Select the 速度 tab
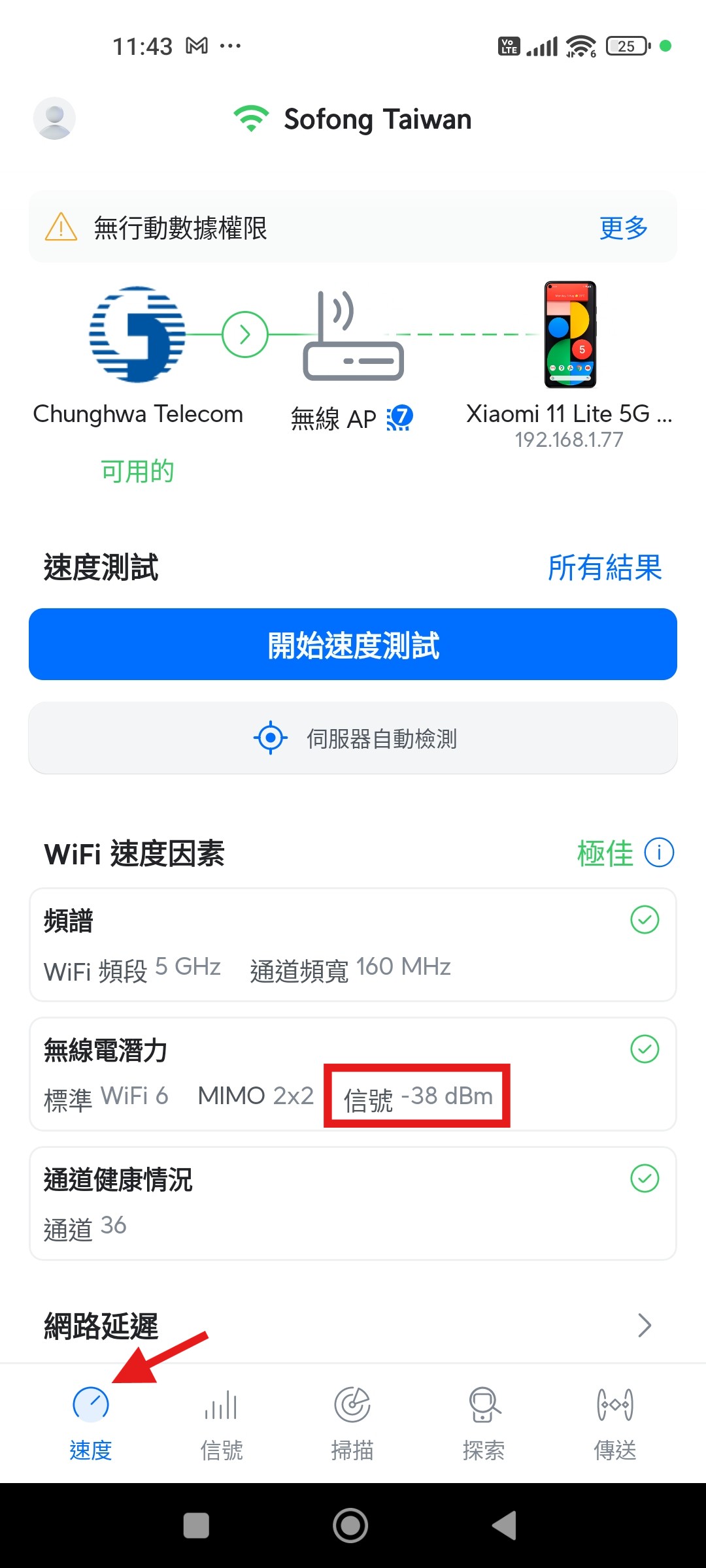The width and height of the screenshot is (706, 1568). (x=91, y=1424)
